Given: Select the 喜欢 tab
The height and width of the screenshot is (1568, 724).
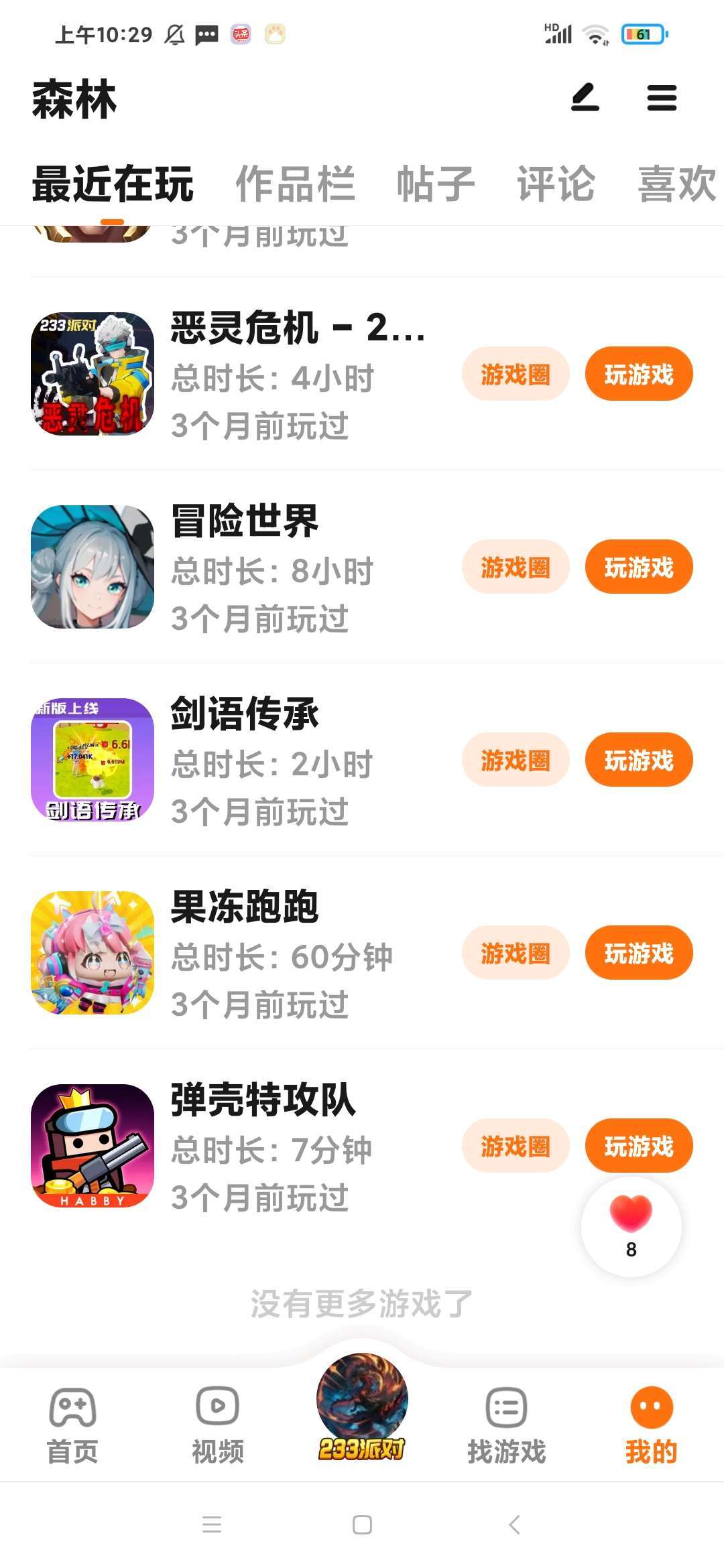Looking at the screenshot, I should (x=676, y=184).
